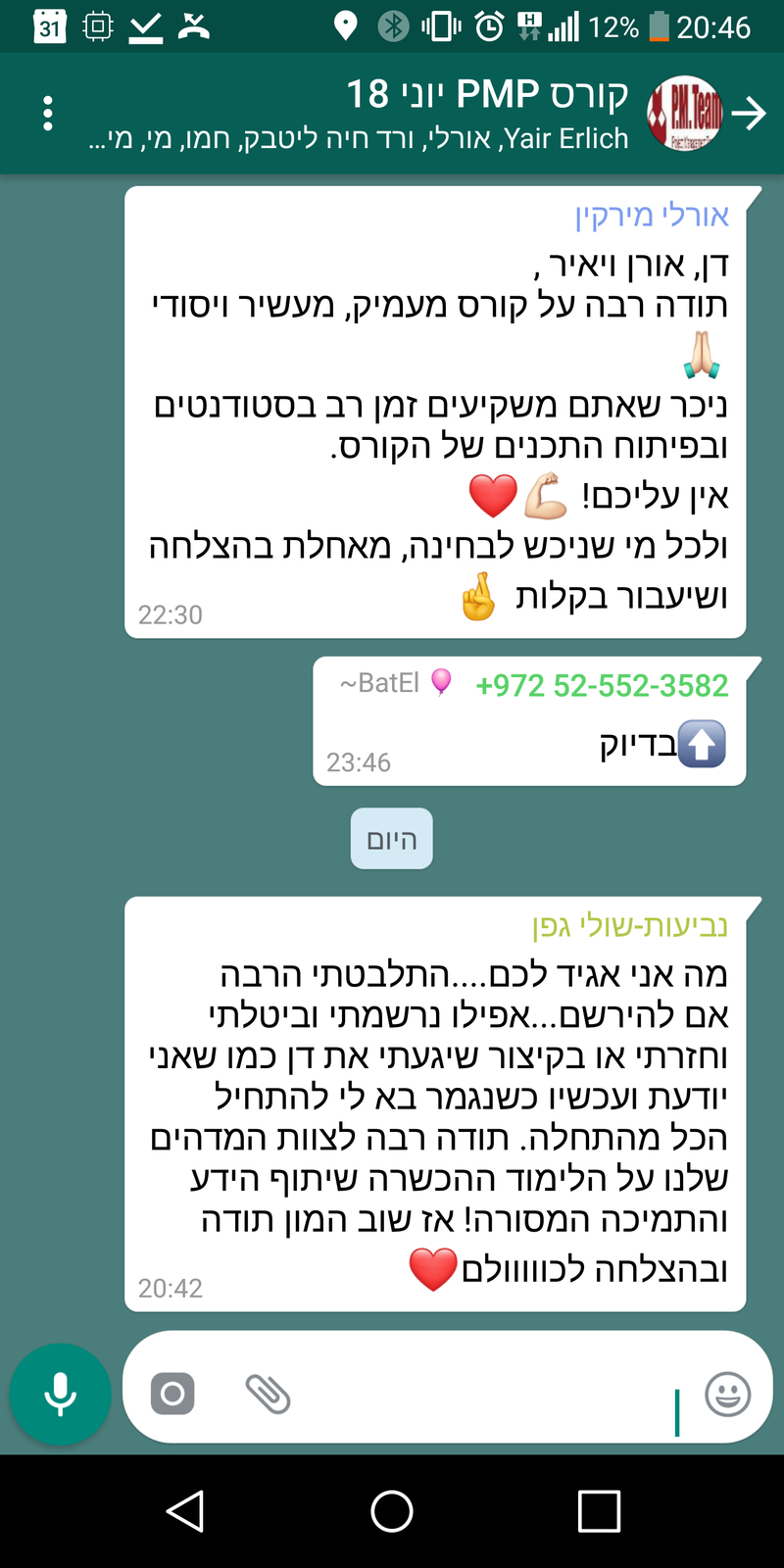
Task: Open the PM Team group profile picture
Action: point(684,114)
